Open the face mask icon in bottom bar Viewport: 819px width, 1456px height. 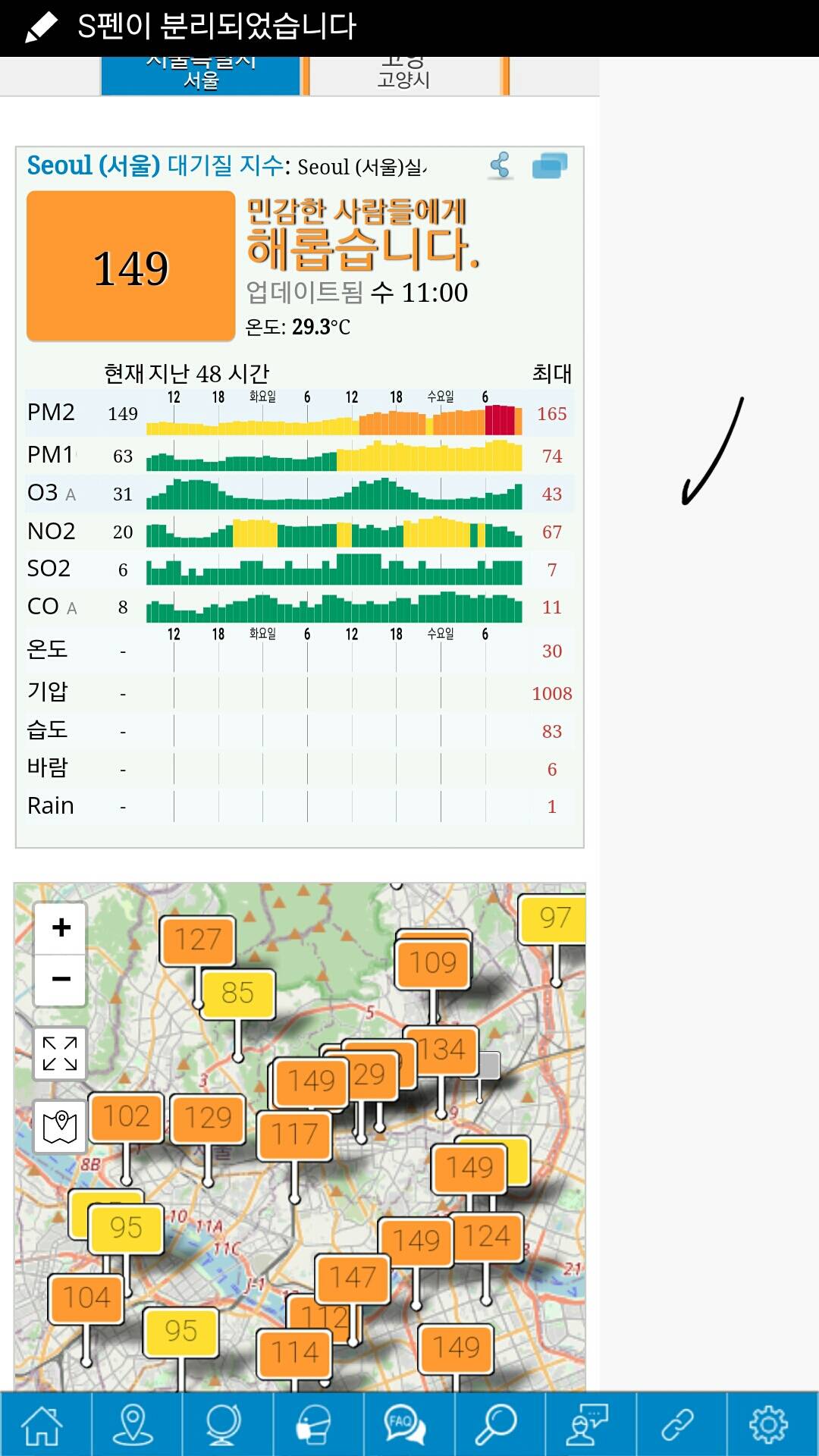click(x=315, y=1425)
